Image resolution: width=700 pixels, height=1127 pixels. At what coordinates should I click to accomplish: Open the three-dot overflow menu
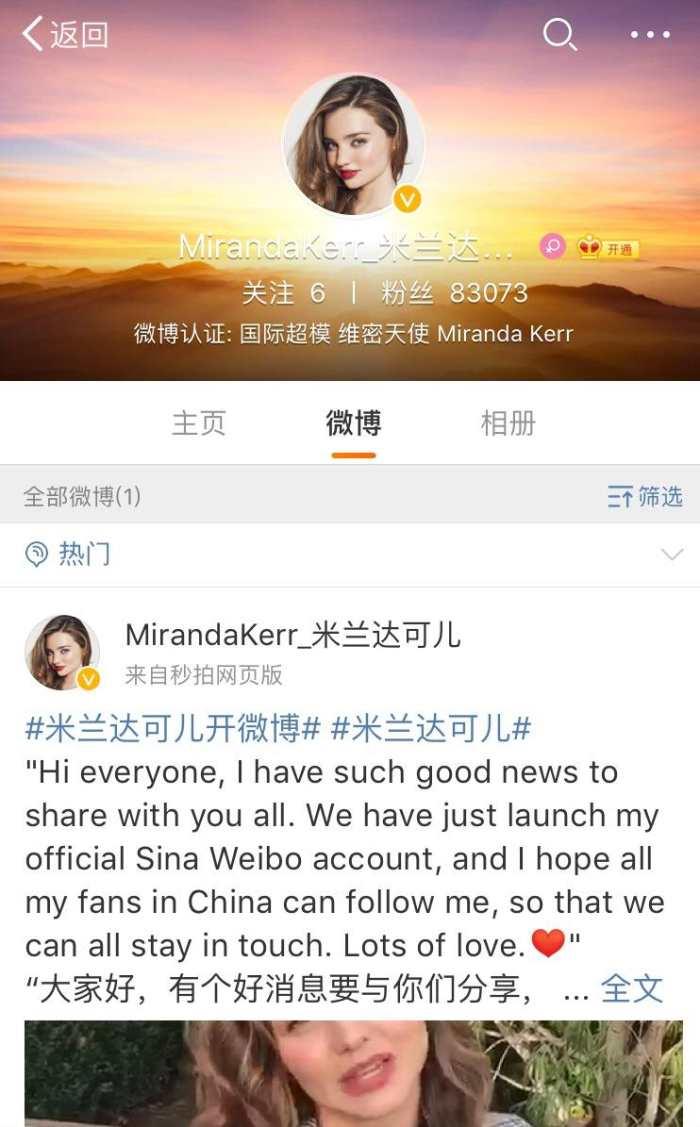coord(650,35)
